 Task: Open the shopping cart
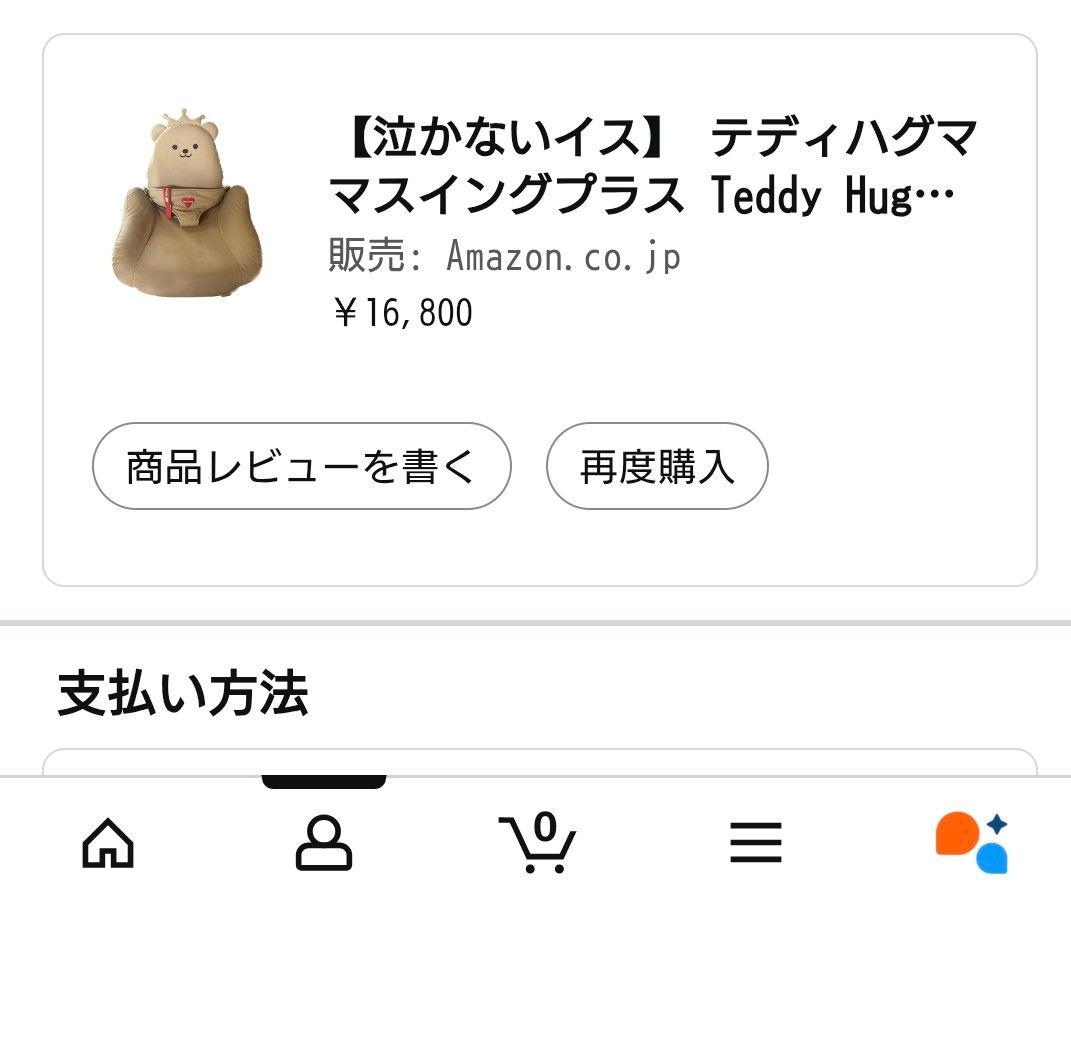[x=538, y=843]
